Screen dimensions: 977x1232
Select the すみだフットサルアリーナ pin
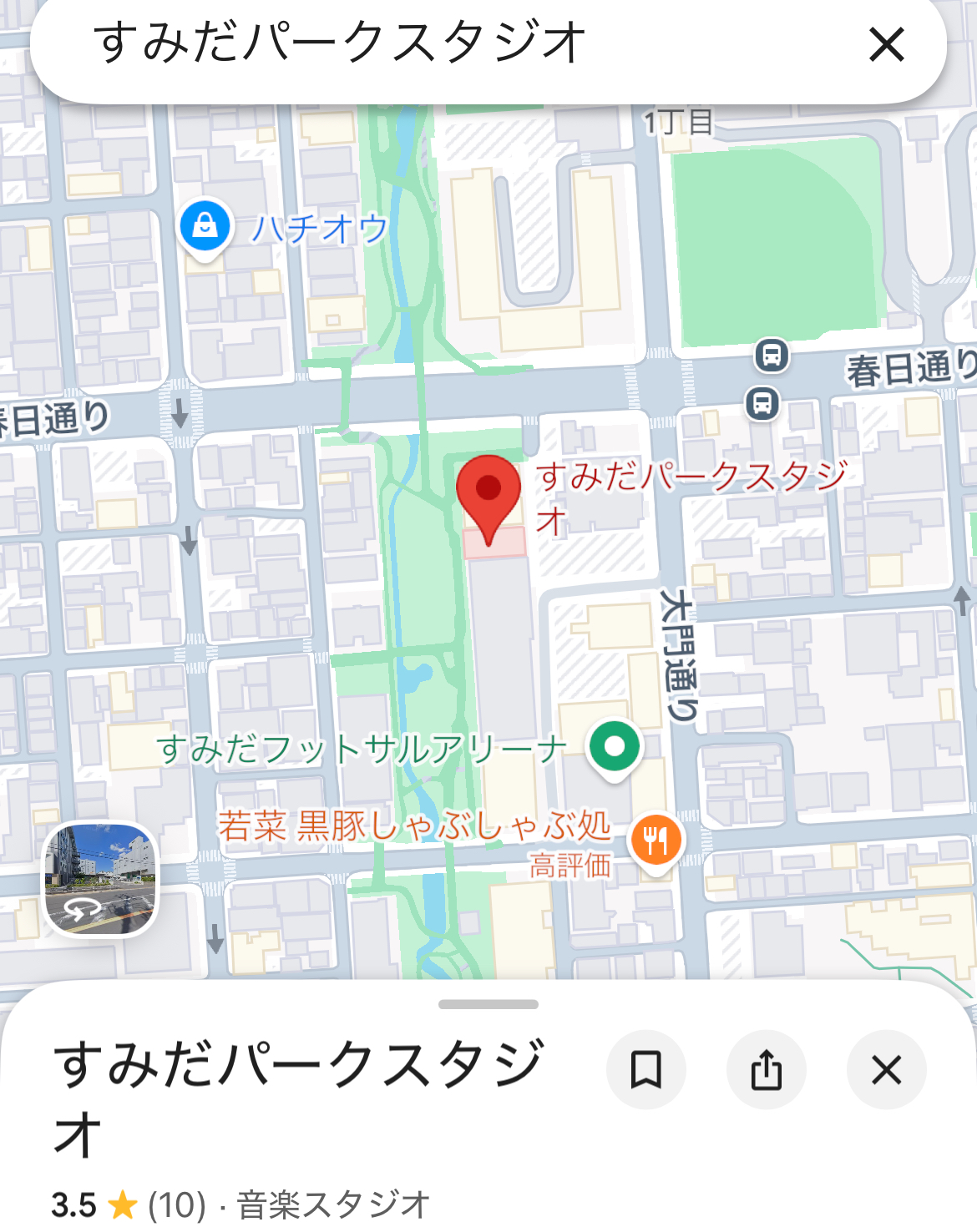click(615, 747)
